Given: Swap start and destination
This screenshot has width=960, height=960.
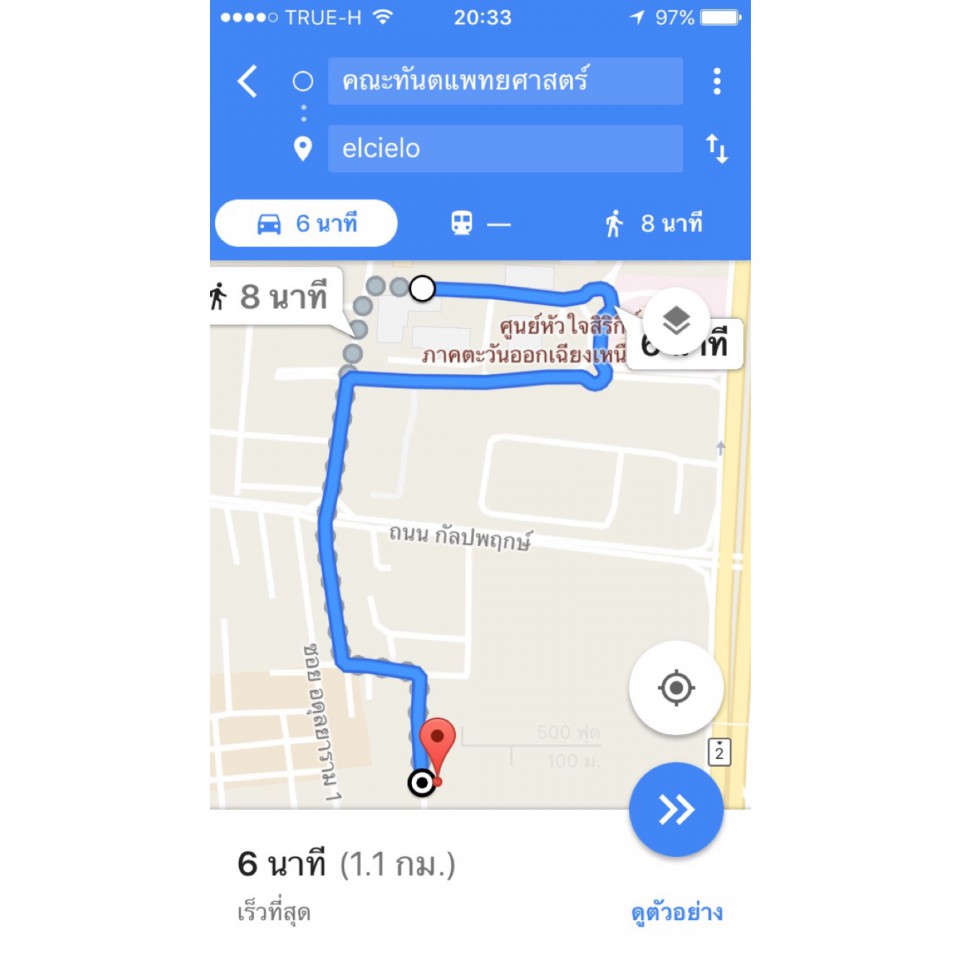Looking at the screenshot, I should click(x=716, y=149).
